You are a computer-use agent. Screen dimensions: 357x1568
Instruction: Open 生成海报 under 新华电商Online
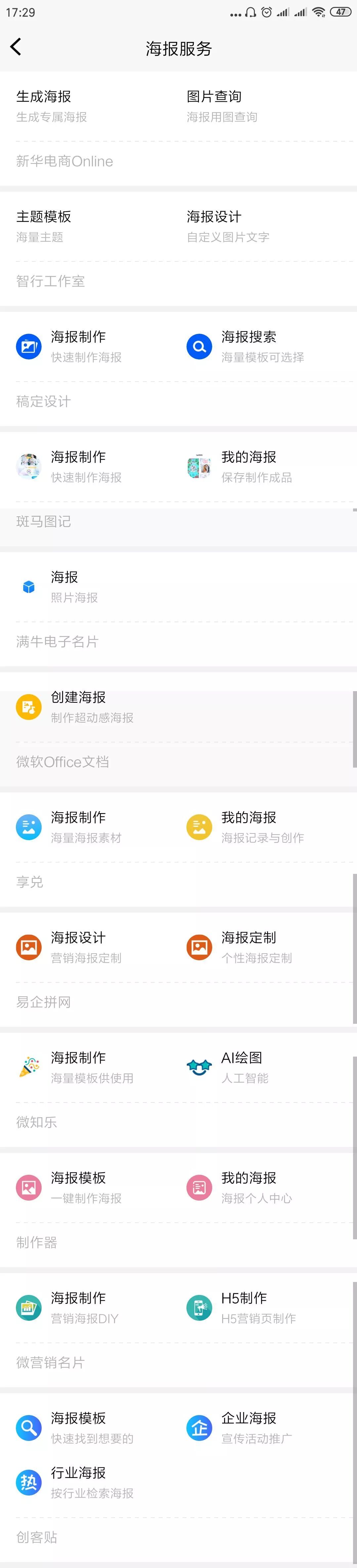[52, 105]
